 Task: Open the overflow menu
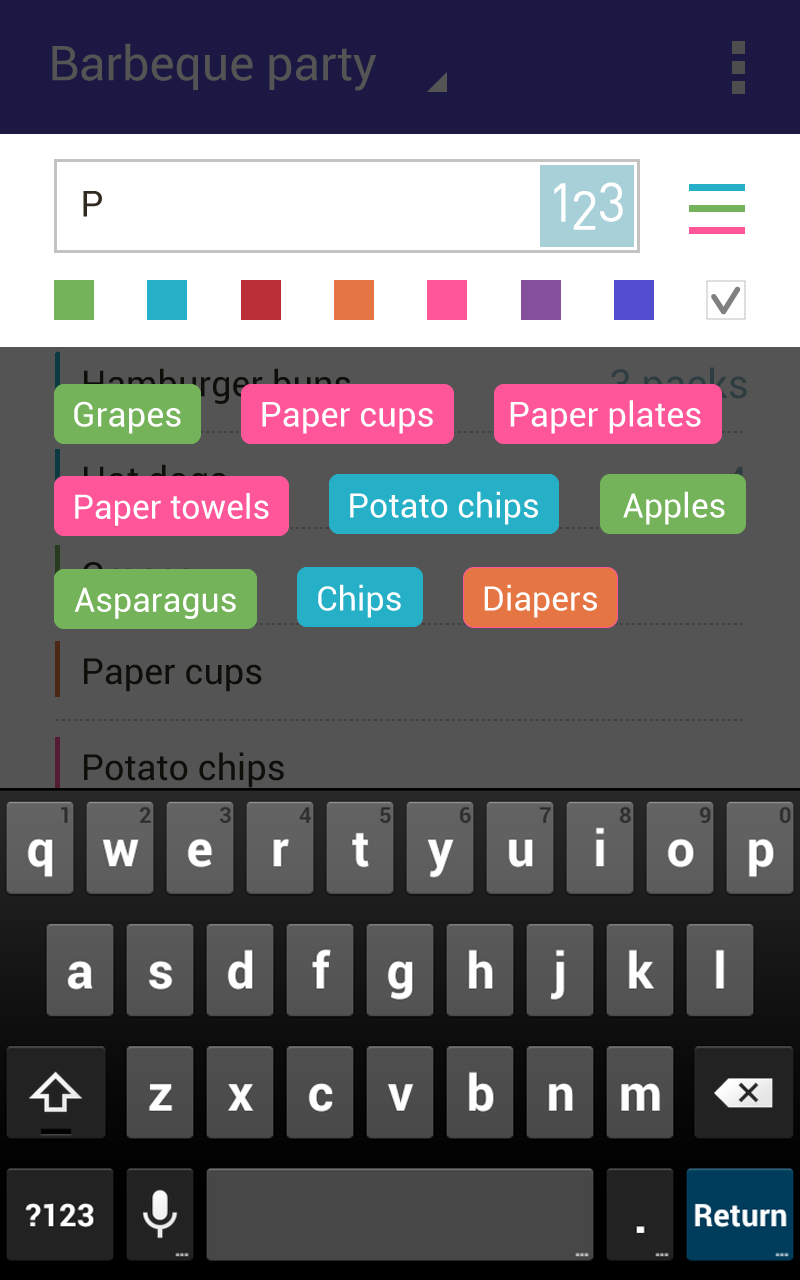click(x=738, y=67)
